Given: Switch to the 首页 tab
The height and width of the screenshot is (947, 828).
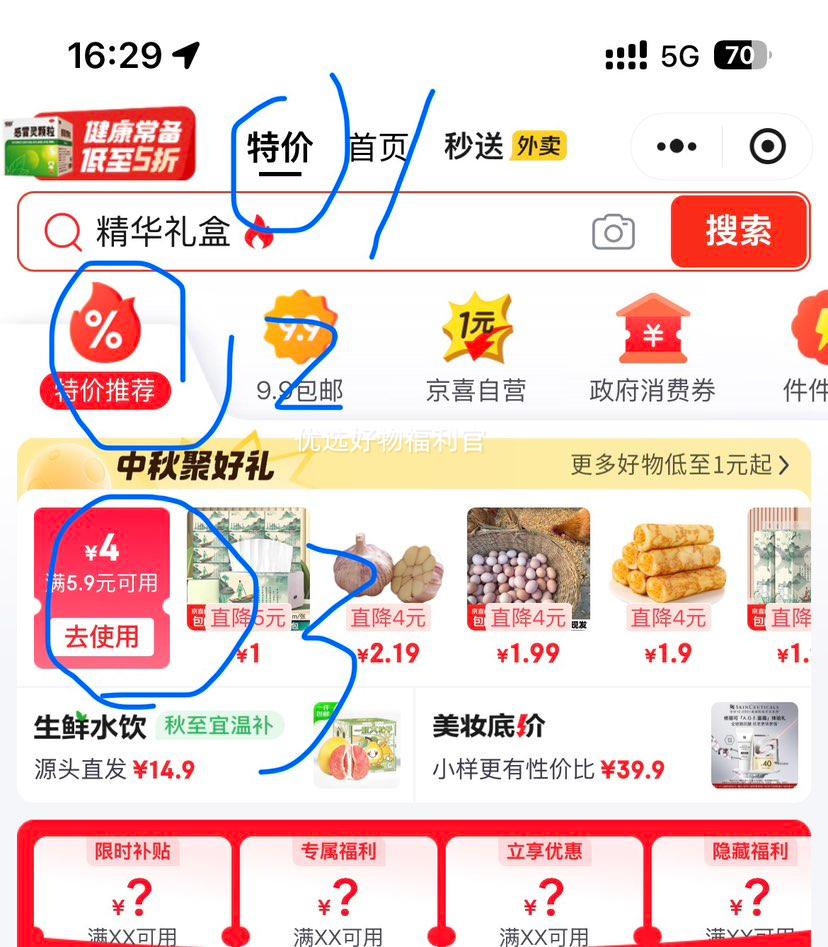Looking at the screenshot, I should pyautogui.click(x=378, y=147).
